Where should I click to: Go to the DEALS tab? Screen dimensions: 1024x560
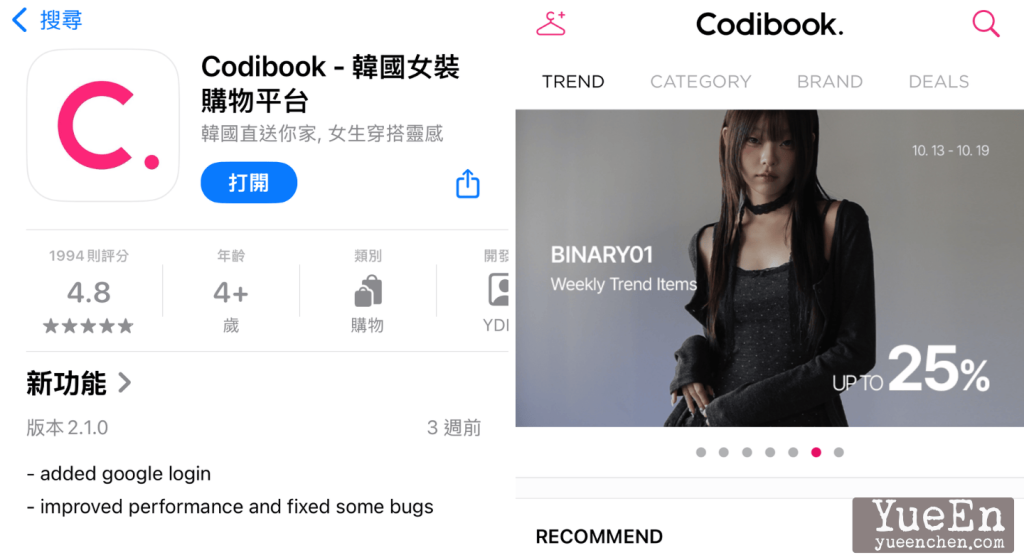pos(938,82)
